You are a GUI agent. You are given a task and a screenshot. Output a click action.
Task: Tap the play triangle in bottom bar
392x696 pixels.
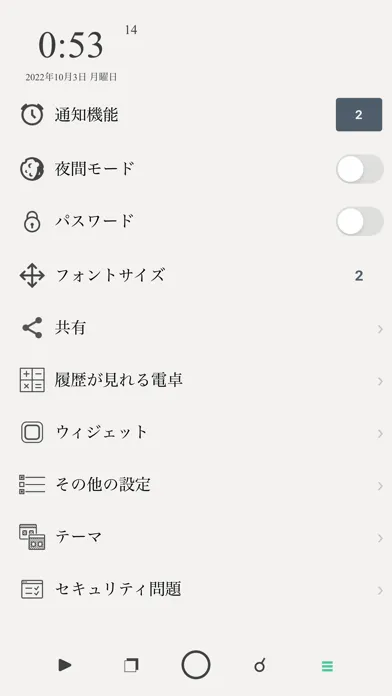coord(65,665)
